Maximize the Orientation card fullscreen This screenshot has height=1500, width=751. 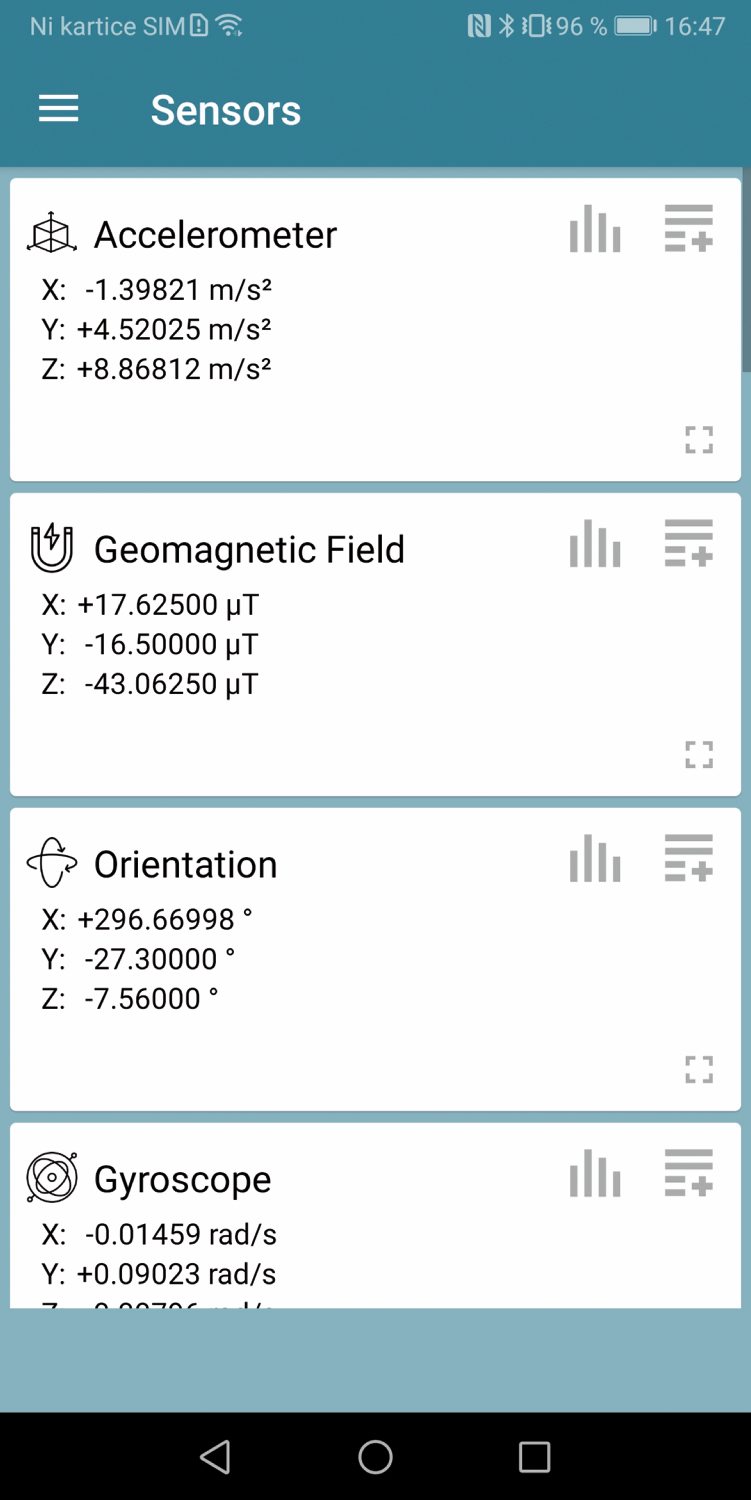[x=699, y=1070]
